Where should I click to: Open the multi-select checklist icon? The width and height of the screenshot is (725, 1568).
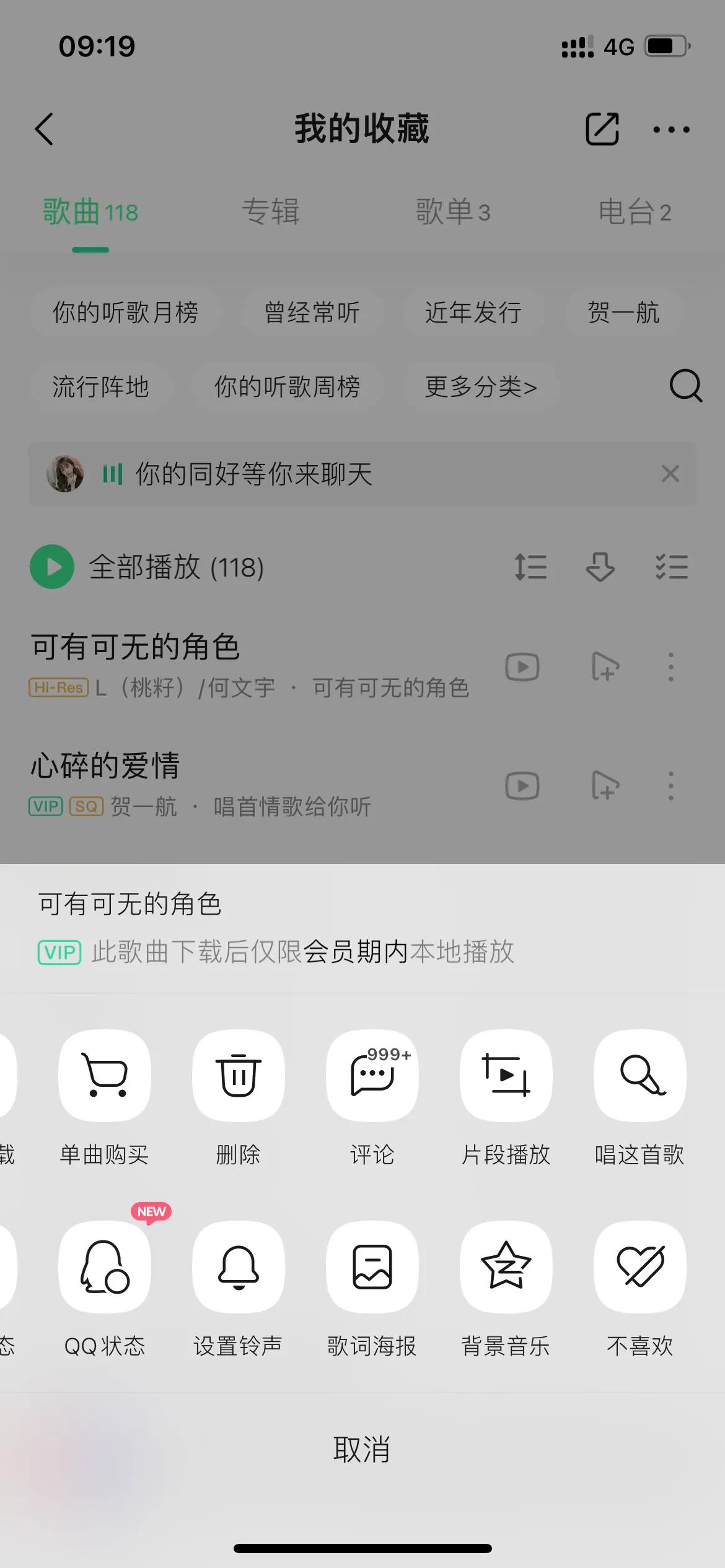(671, 567)
